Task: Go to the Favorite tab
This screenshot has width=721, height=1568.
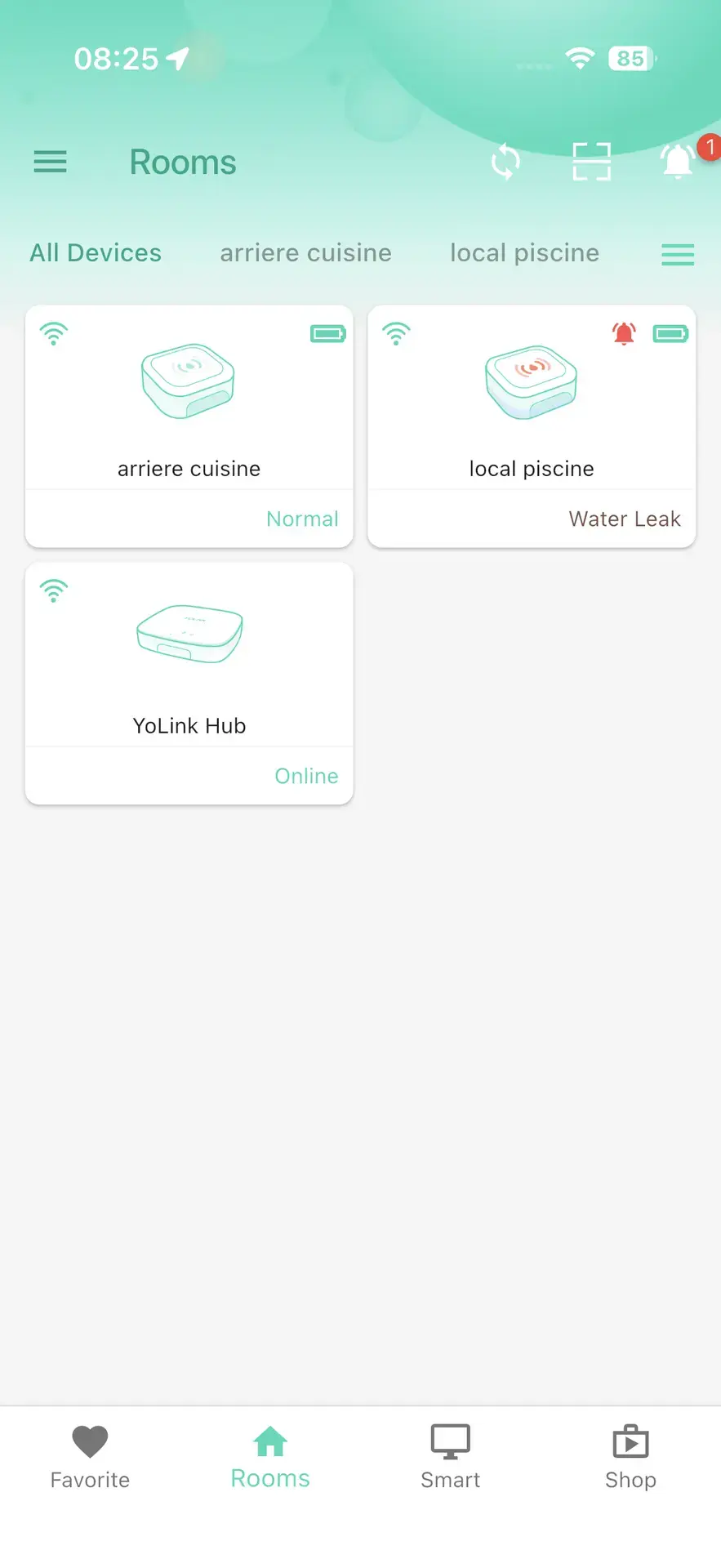Action: (90, 1457)
